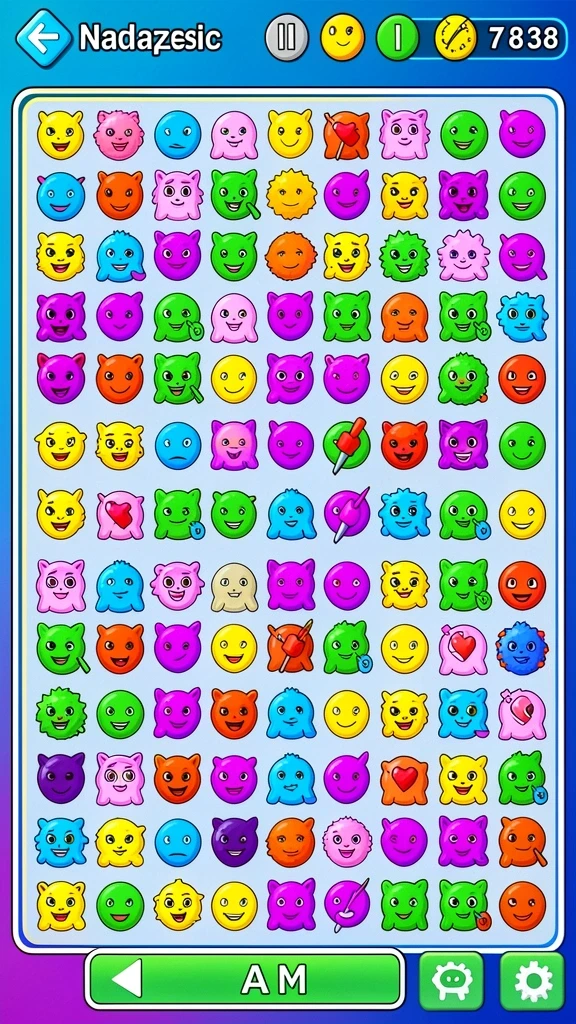
Task: Open the settings gear
Action: click(532, 980)
